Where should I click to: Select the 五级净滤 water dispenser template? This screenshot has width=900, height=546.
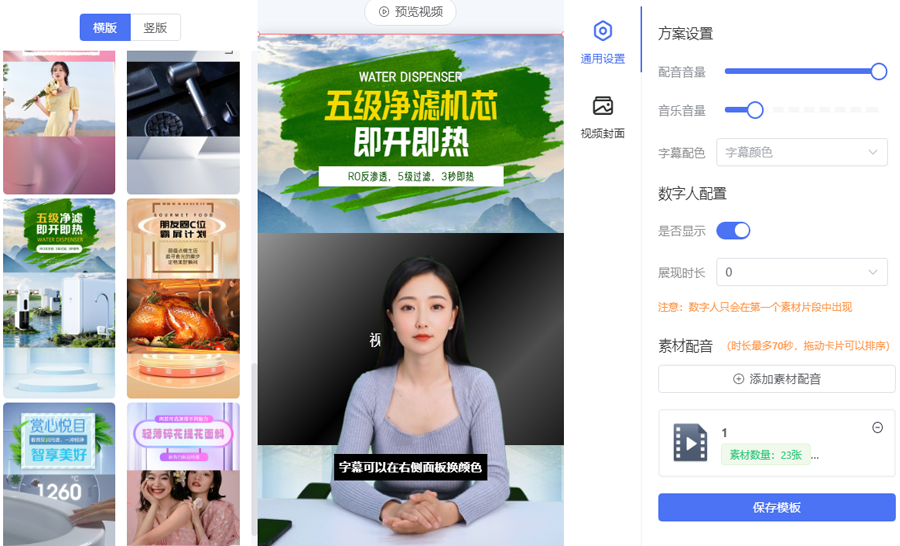(59, 297)
